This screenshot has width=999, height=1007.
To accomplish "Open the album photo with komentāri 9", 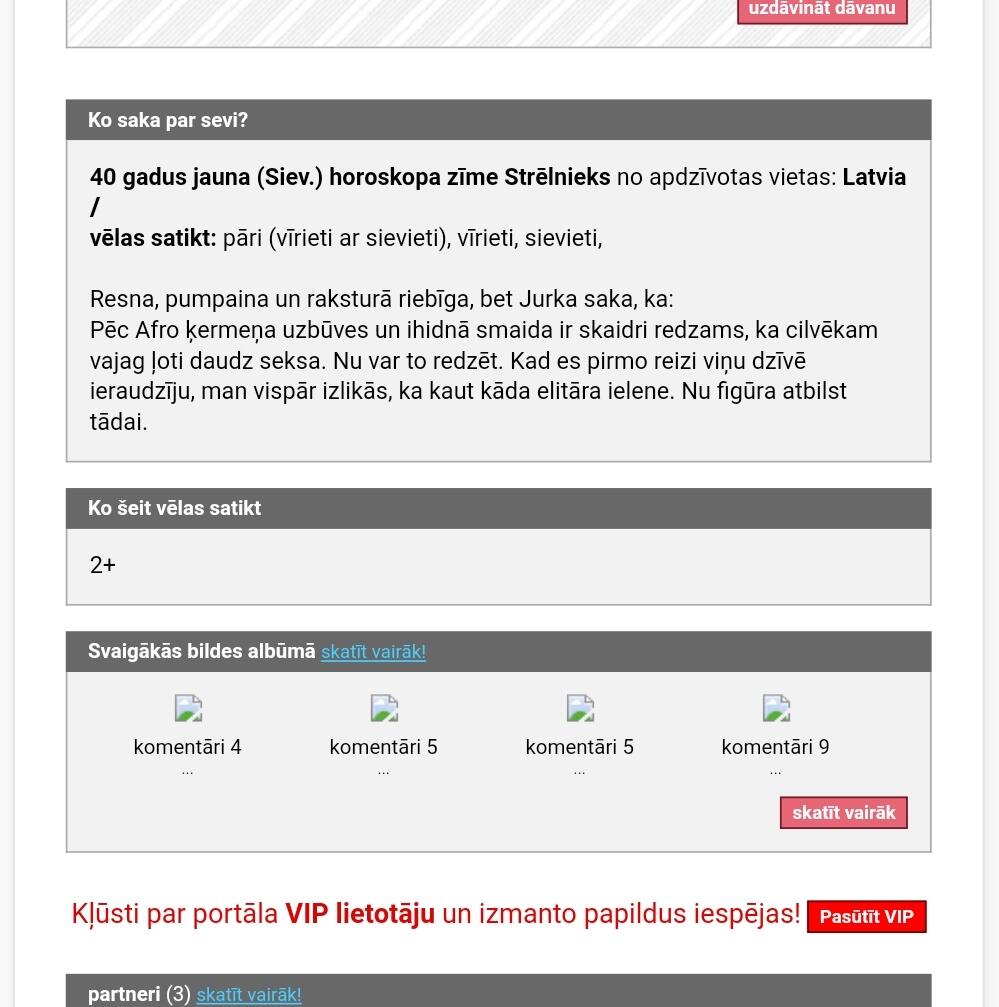I will pos(776,709).
